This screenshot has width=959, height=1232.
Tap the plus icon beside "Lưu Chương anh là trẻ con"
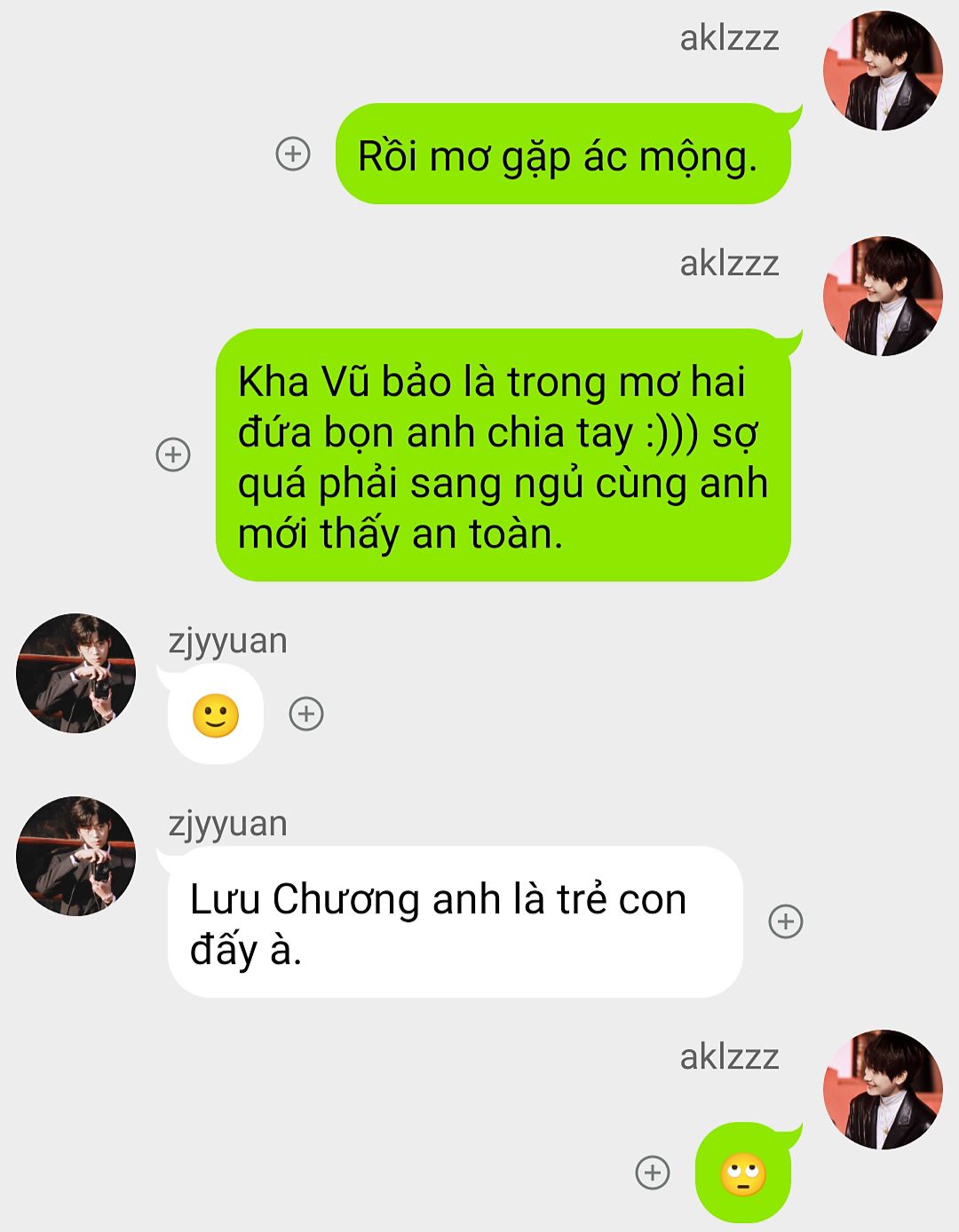click(785, 921)
